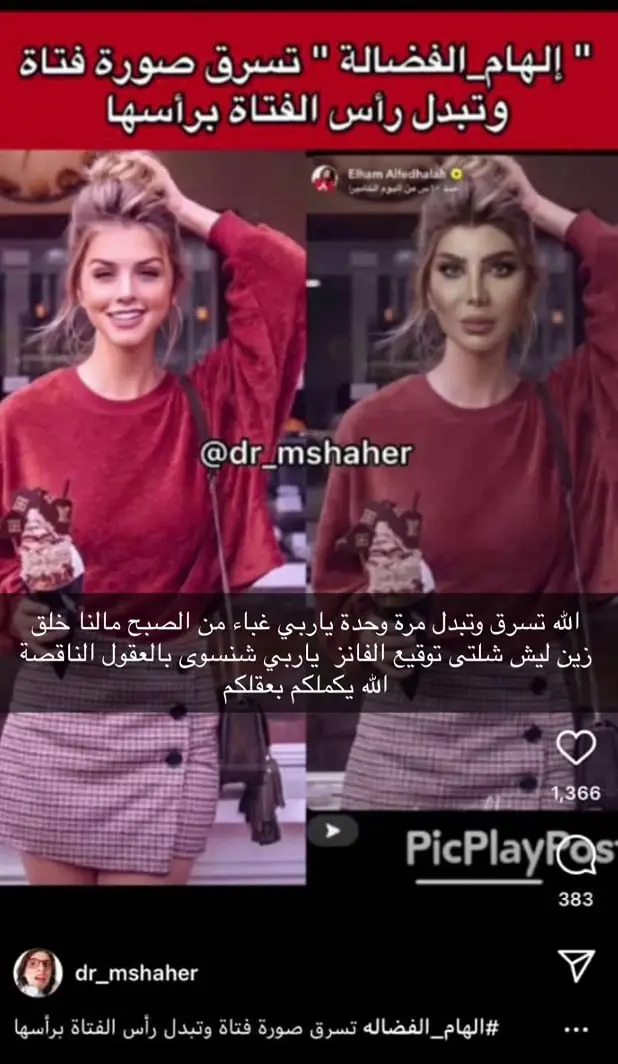Like this reel with the heart icon
The height and width of the screenshot is (1064, 618).
click(x=575, y=748)
